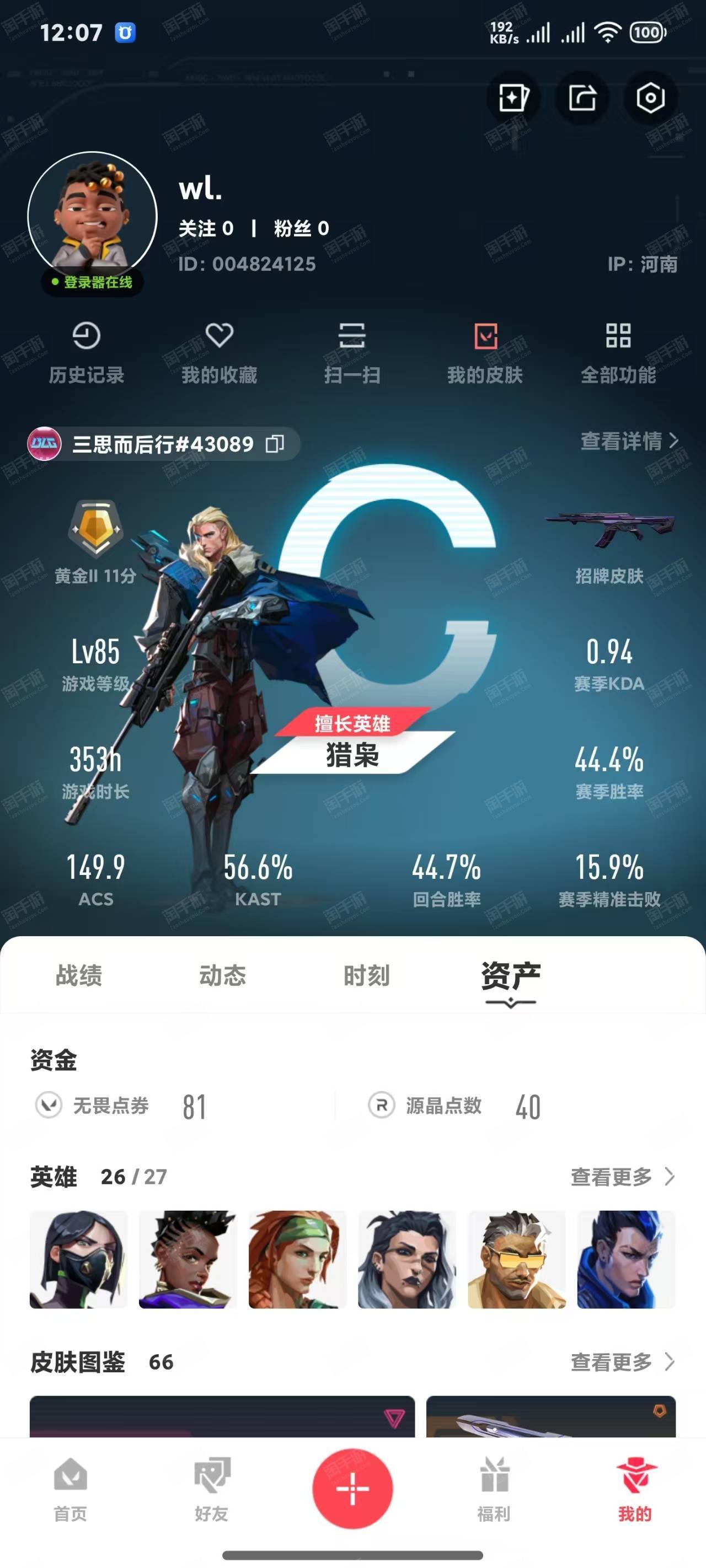Launch 扫一扫 scanner

click(352, 353)
